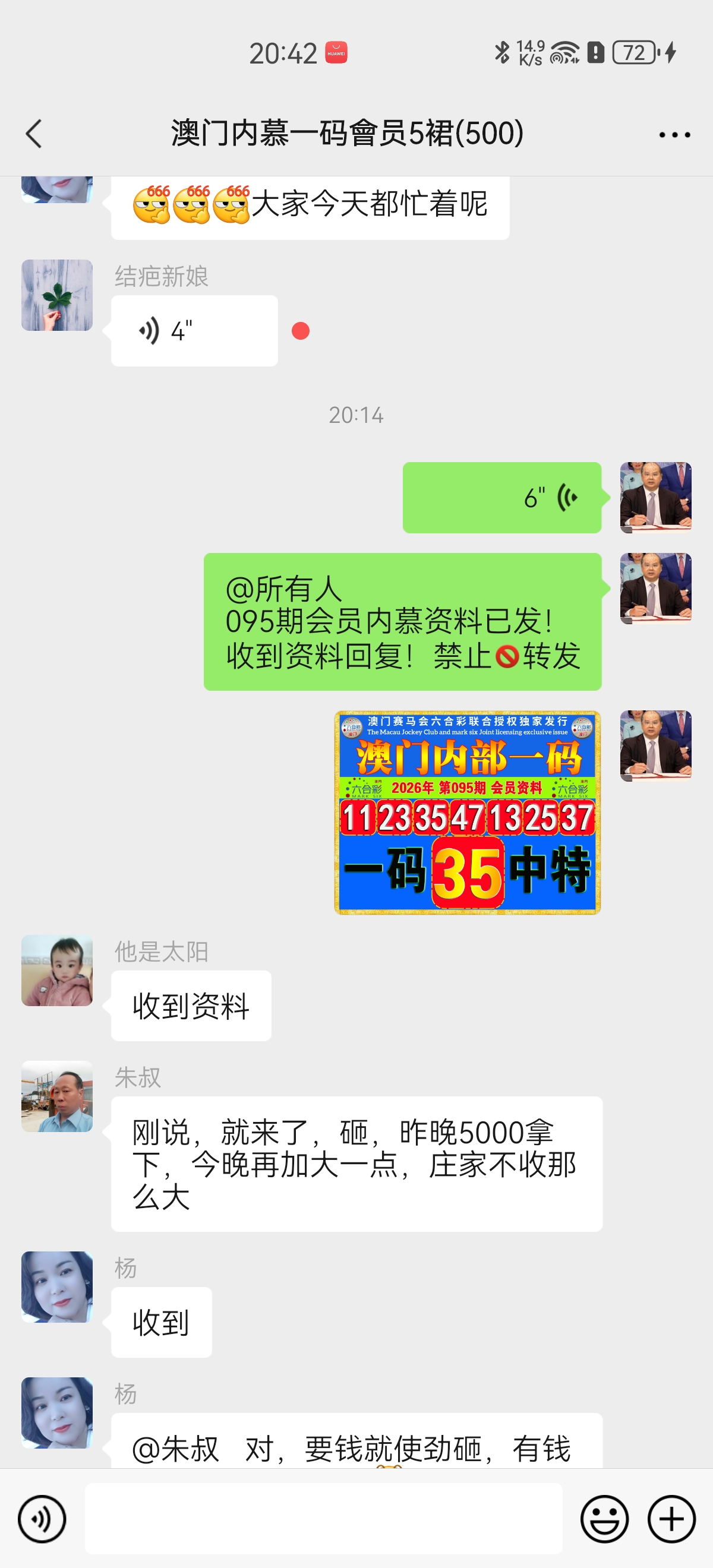Play 结疤新娘's 4-second voice message
This screenshot has height=1568, width=713.
[x=194, y=330]
